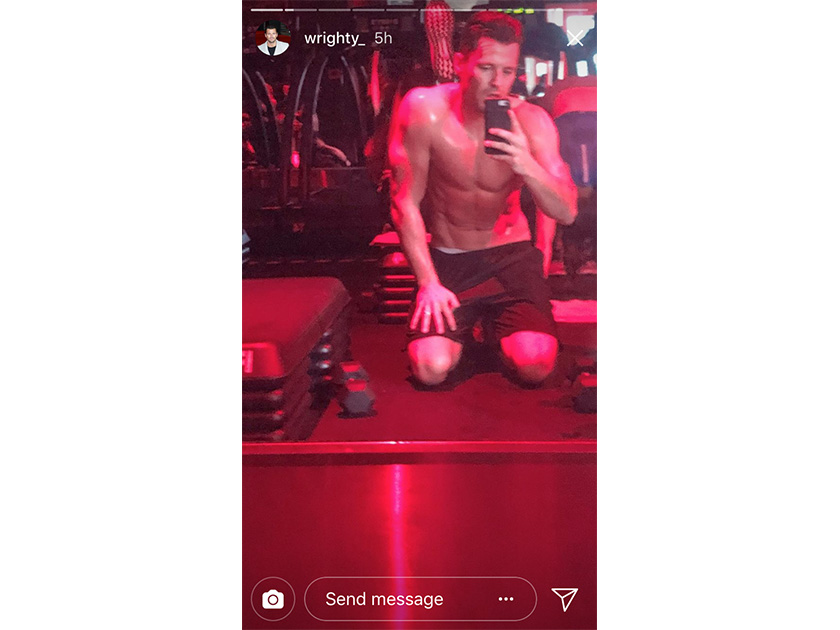Open wrighty_ profile avatar
Screen dimensions: 840x630
[273, 38]
